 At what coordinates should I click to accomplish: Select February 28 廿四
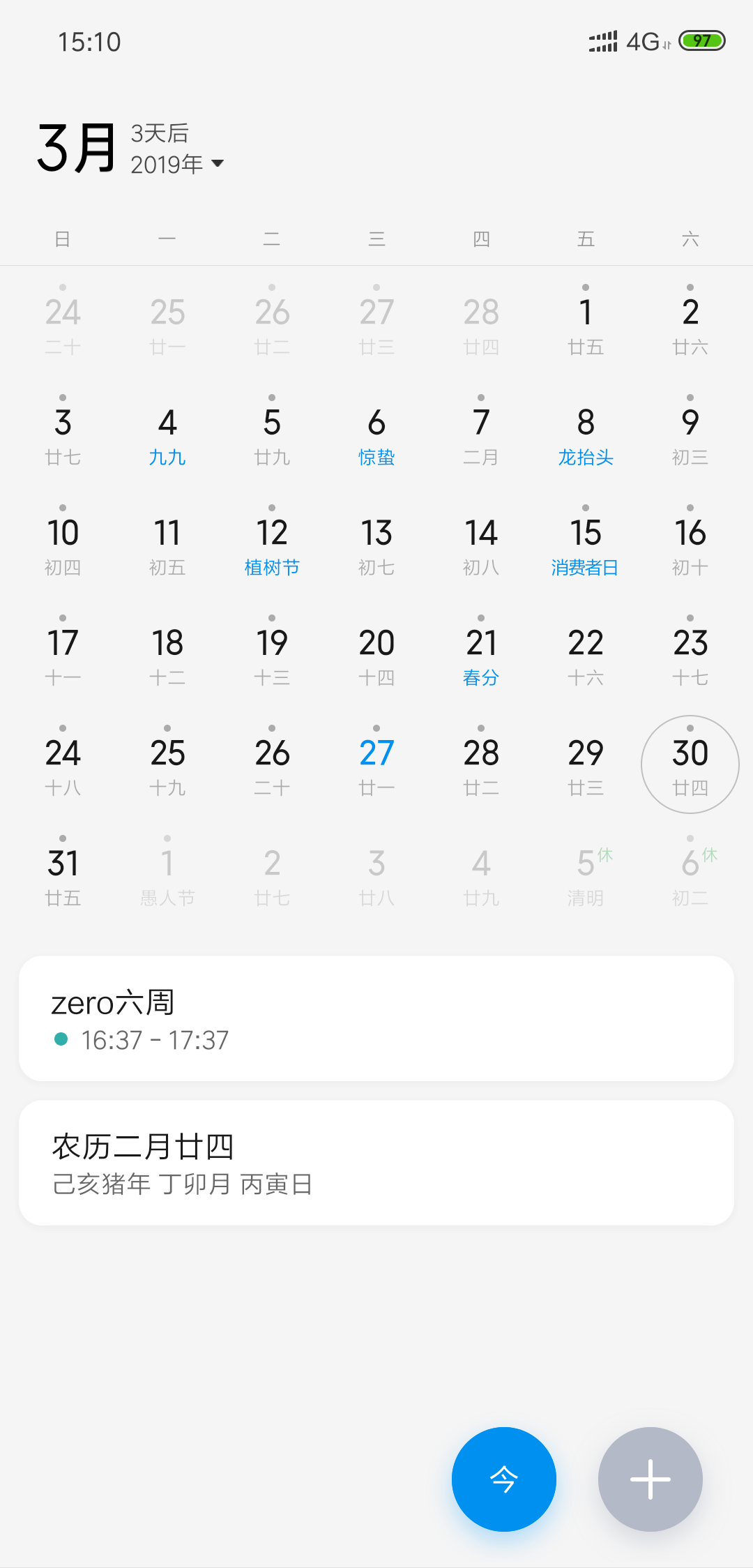pyautogui.click(x=481, y=324)
